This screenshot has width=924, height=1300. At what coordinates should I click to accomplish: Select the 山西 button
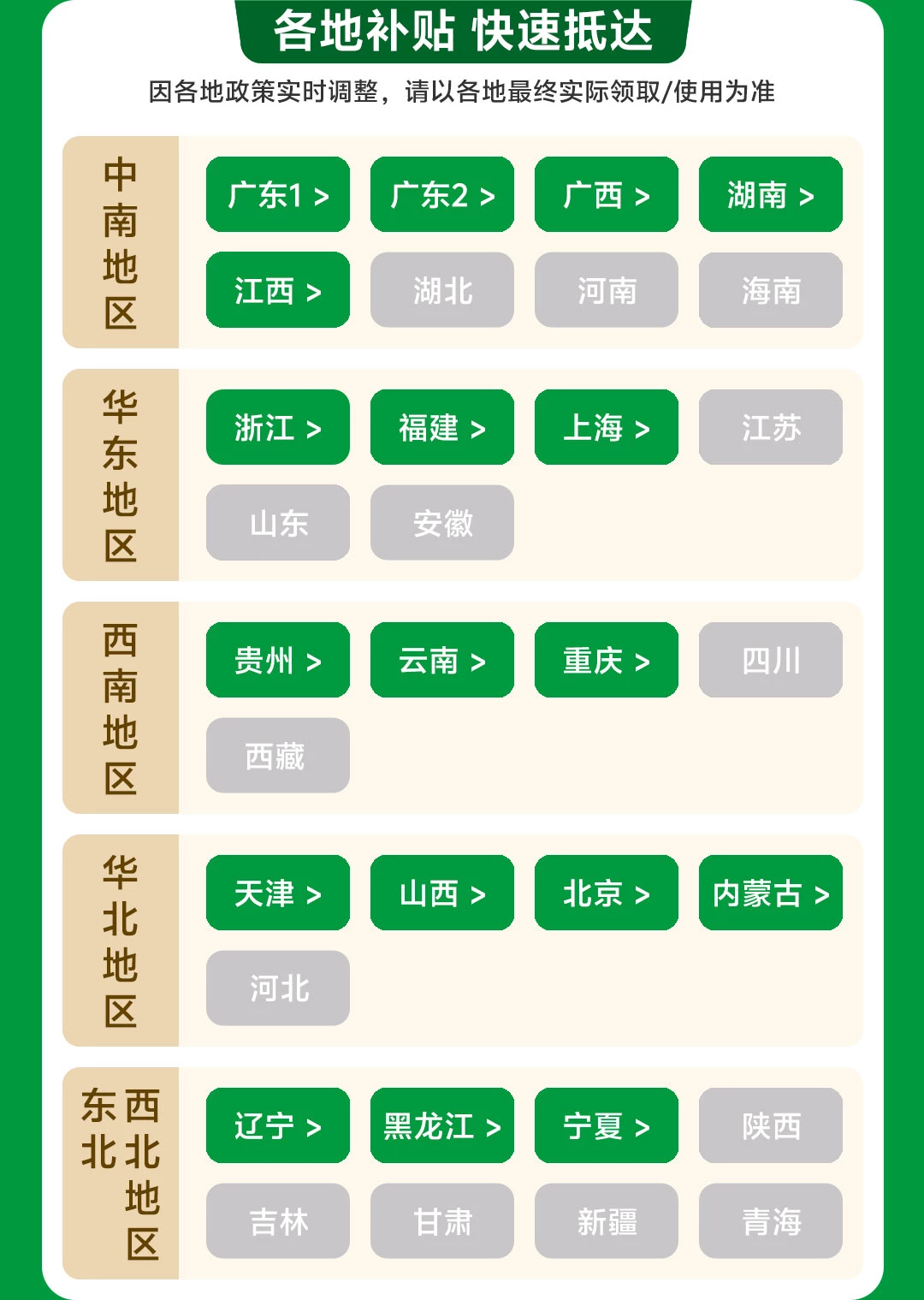click(x=442, y=893)
